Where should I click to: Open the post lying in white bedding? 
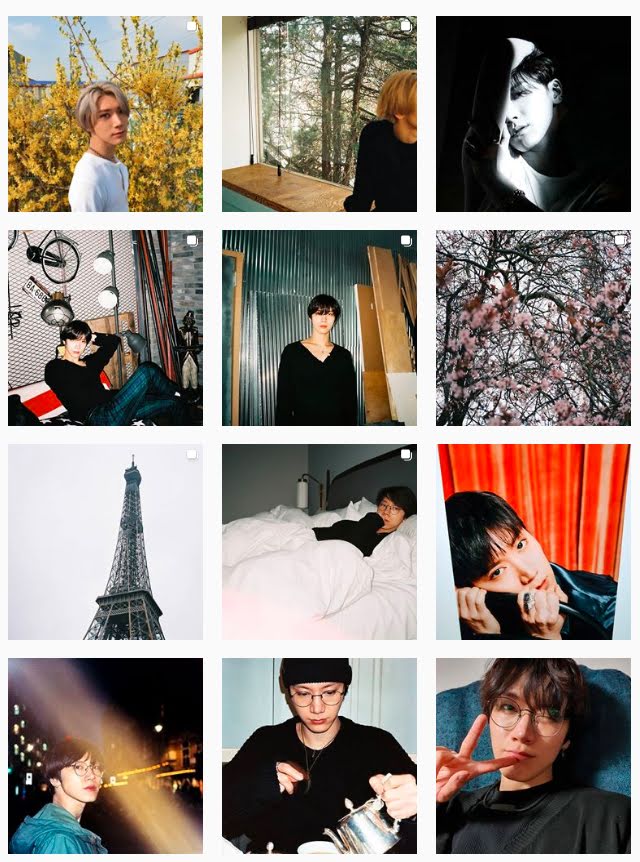319,542
